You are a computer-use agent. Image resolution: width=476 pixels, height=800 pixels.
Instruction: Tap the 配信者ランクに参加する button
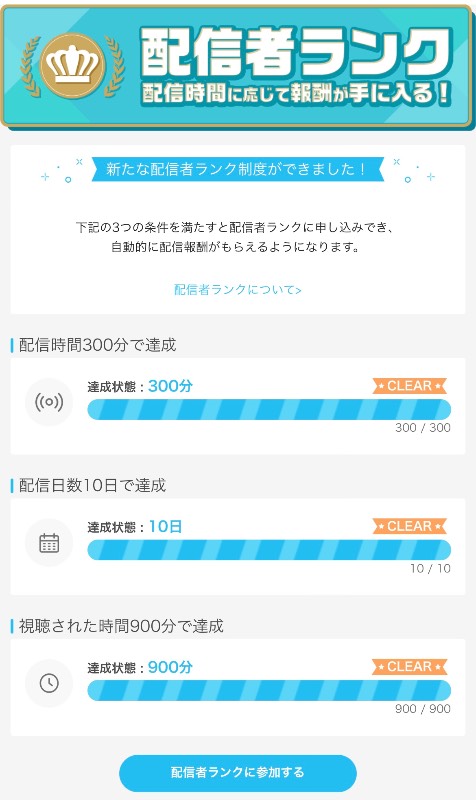tap(238, 772)
